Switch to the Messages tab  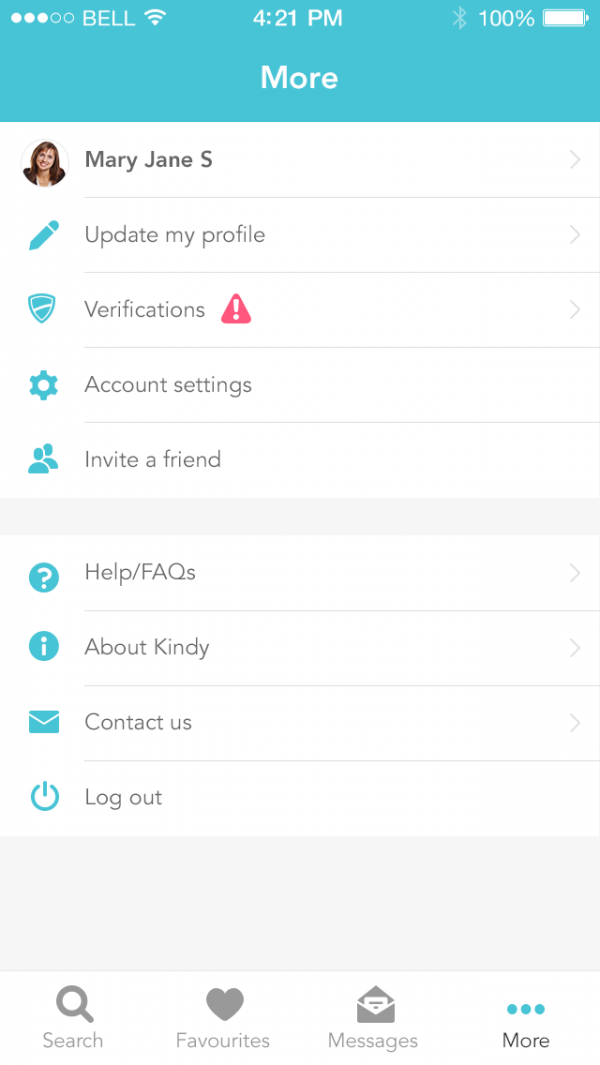pyautogui.click(x=373, y=1018)
